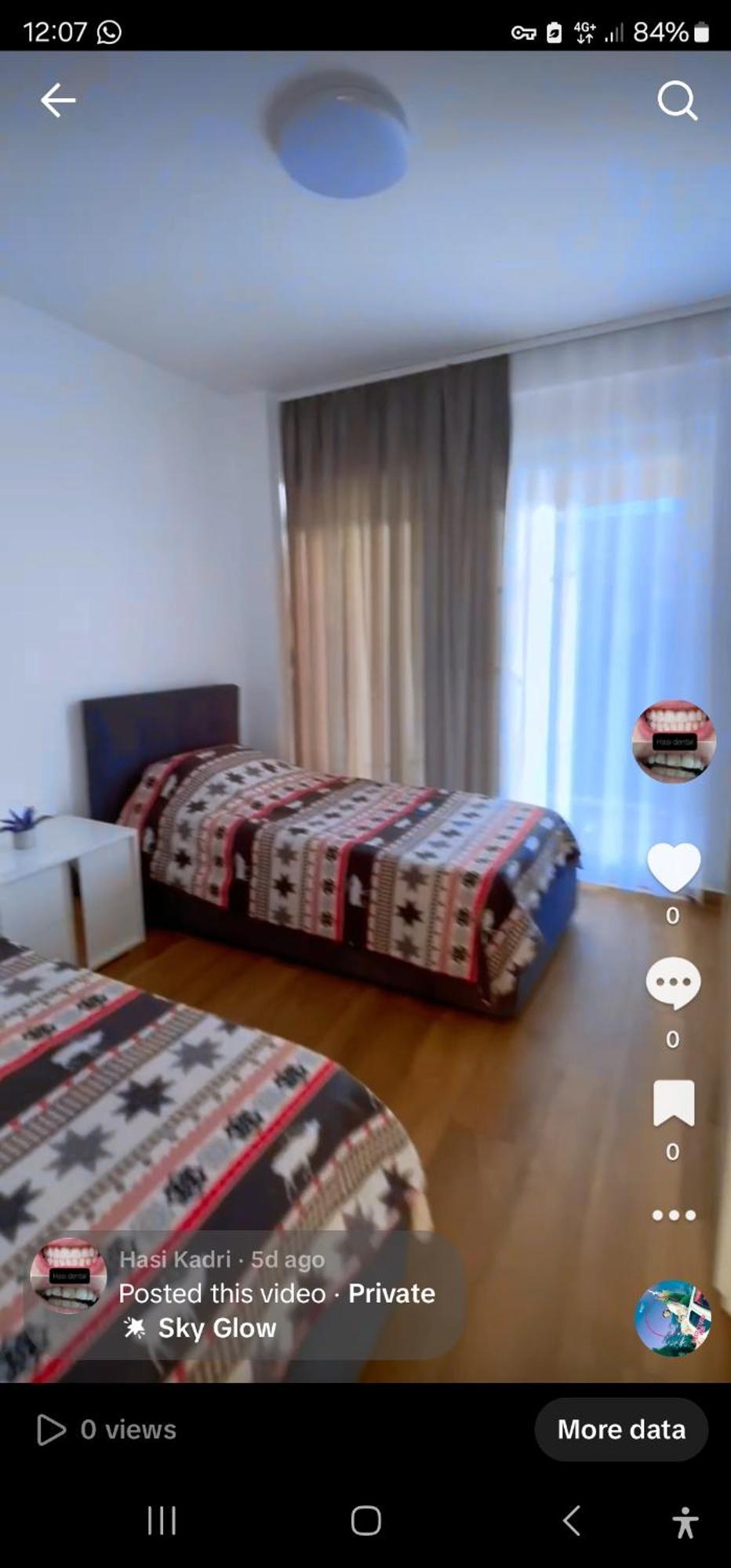Image resolution: width=731 pixels, height=1568 pixels.
Task: Like this video with the heart
Action: 673,867
